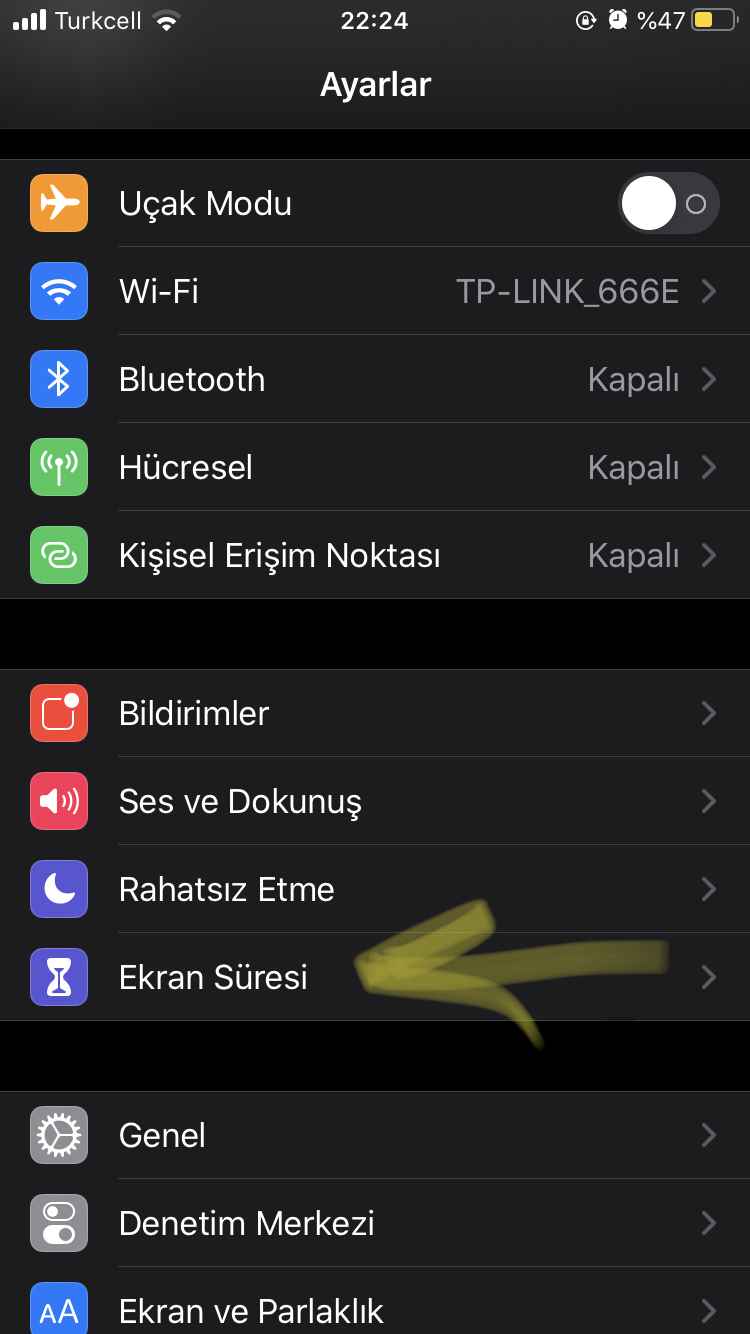Go to Ses ve Dokunuş
Screen dimensions: 750x1334
coord(375,801)
